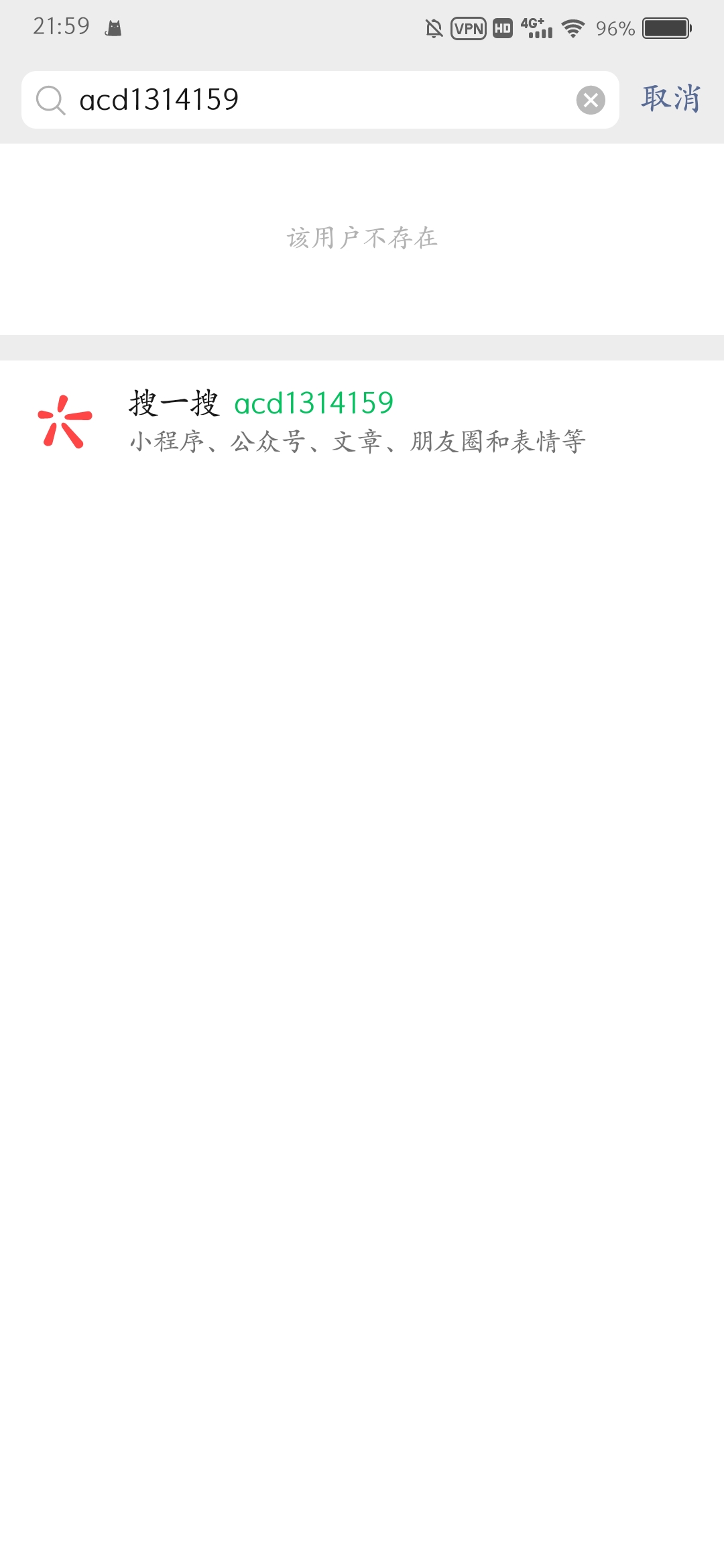Cancel the search with 取消
This screenshot has height=1568, width=724.
671,99
